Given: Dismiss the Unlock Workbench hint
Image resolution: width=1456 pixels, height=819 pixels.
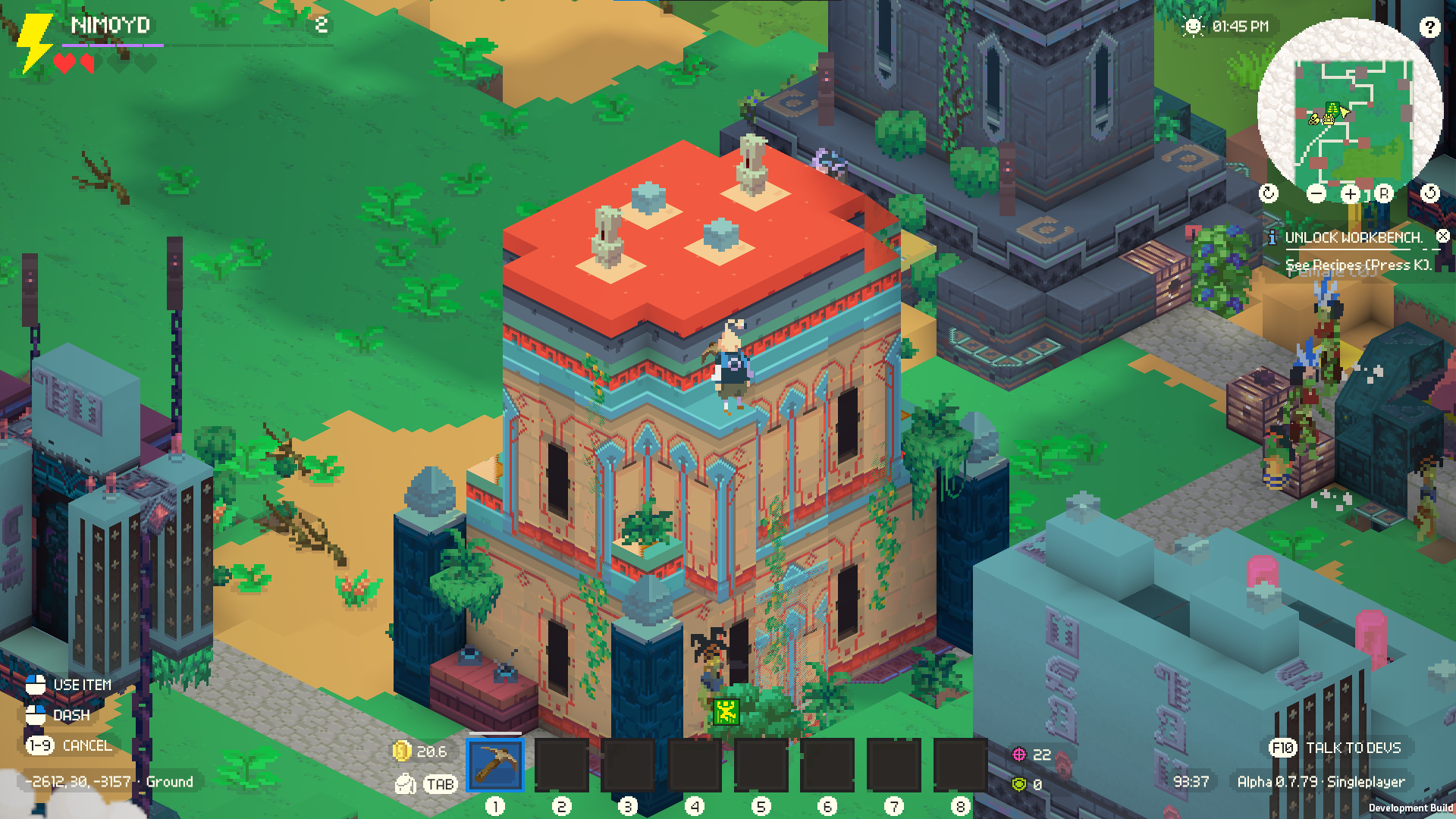Looking at the screenshot, I should (1443, 237).
